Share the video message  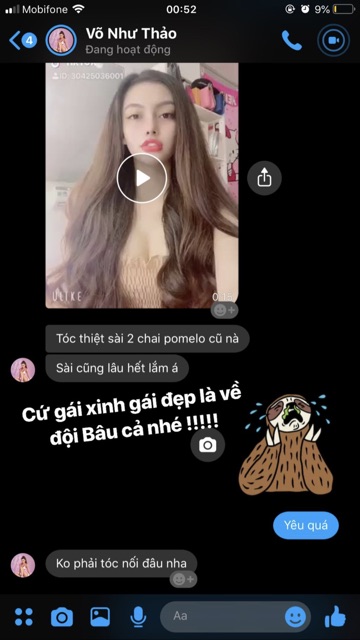point(264,178)
